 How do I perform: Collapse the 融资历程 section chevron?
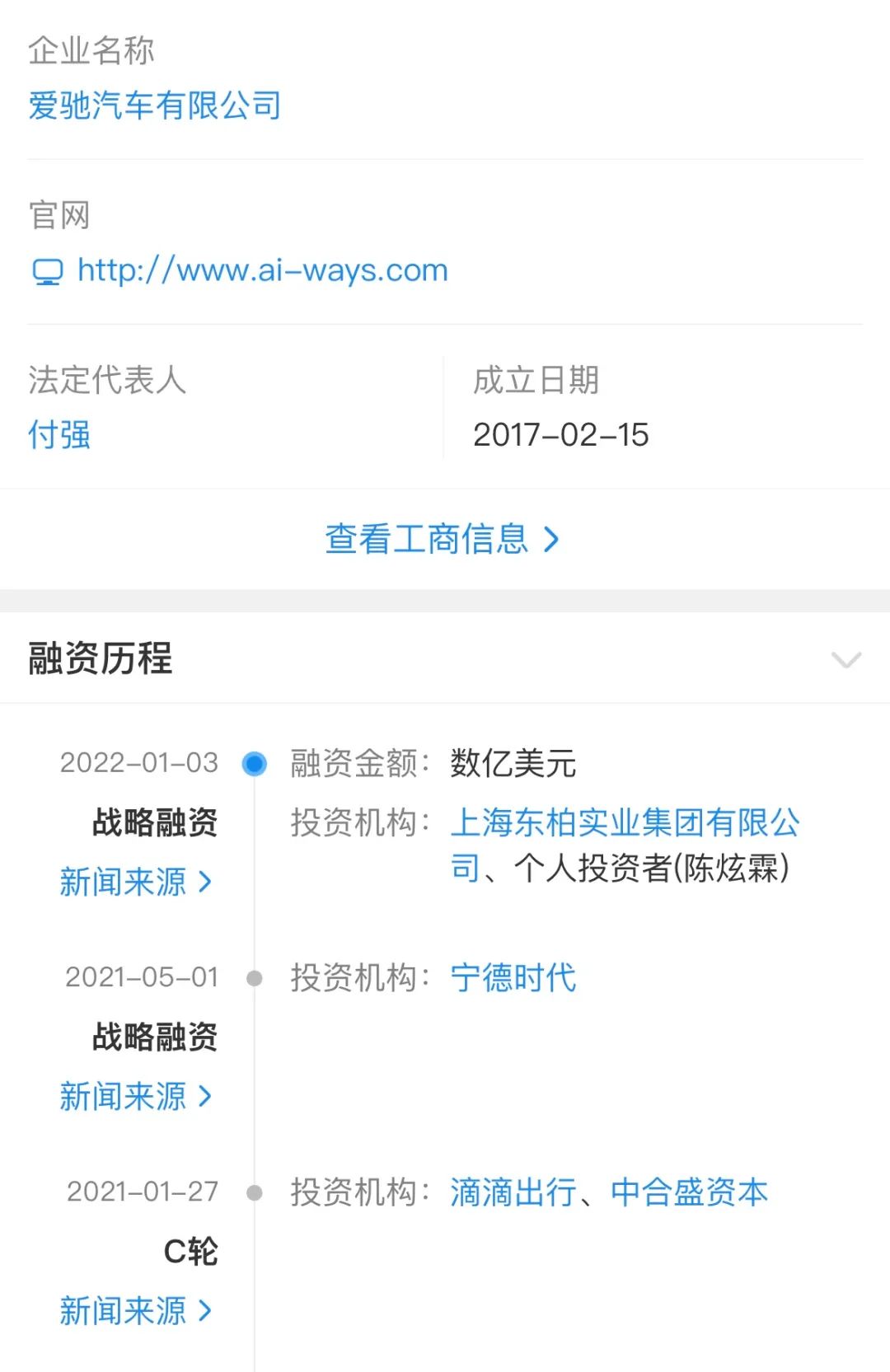pos(845,659)
